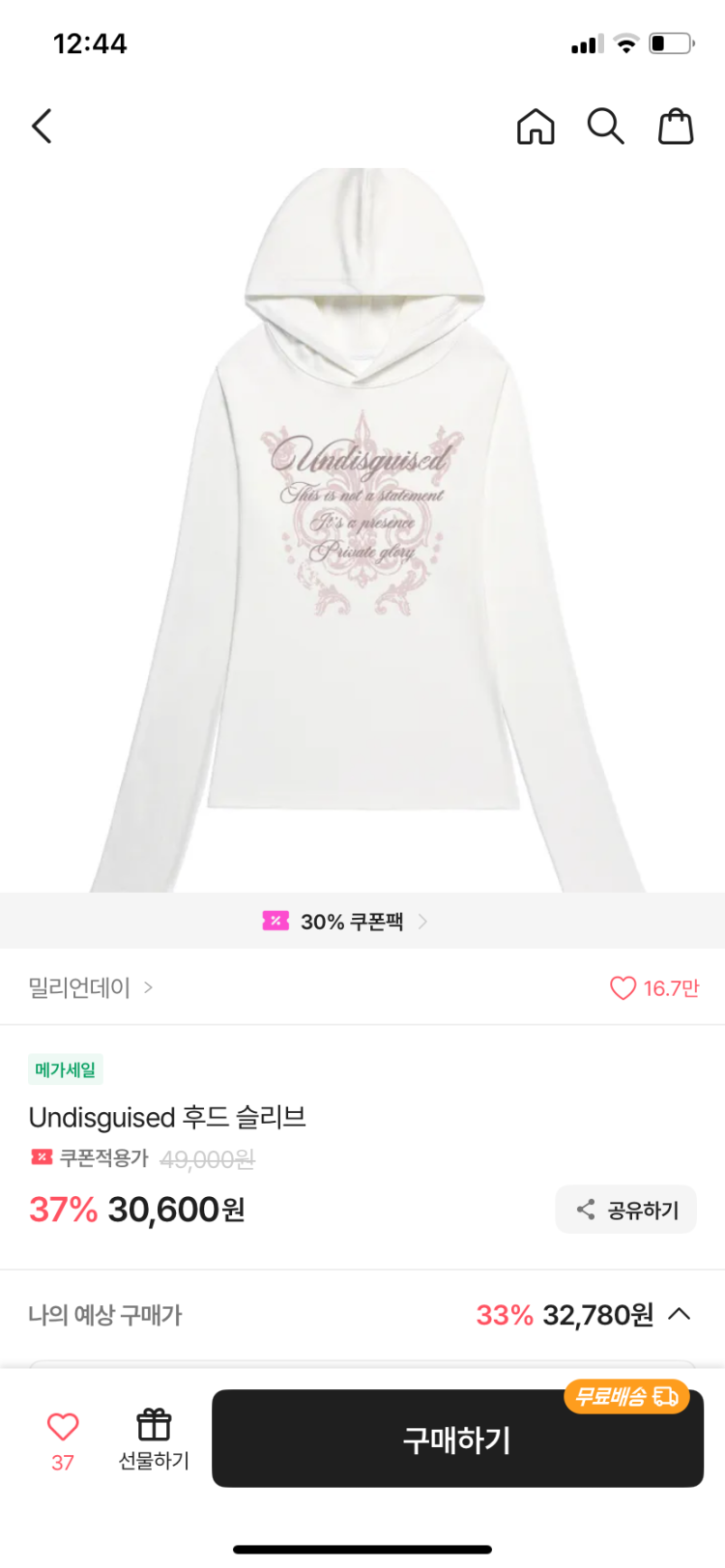Like this product with 37 hearts

pyautogui.click(x=63, y=1440)
